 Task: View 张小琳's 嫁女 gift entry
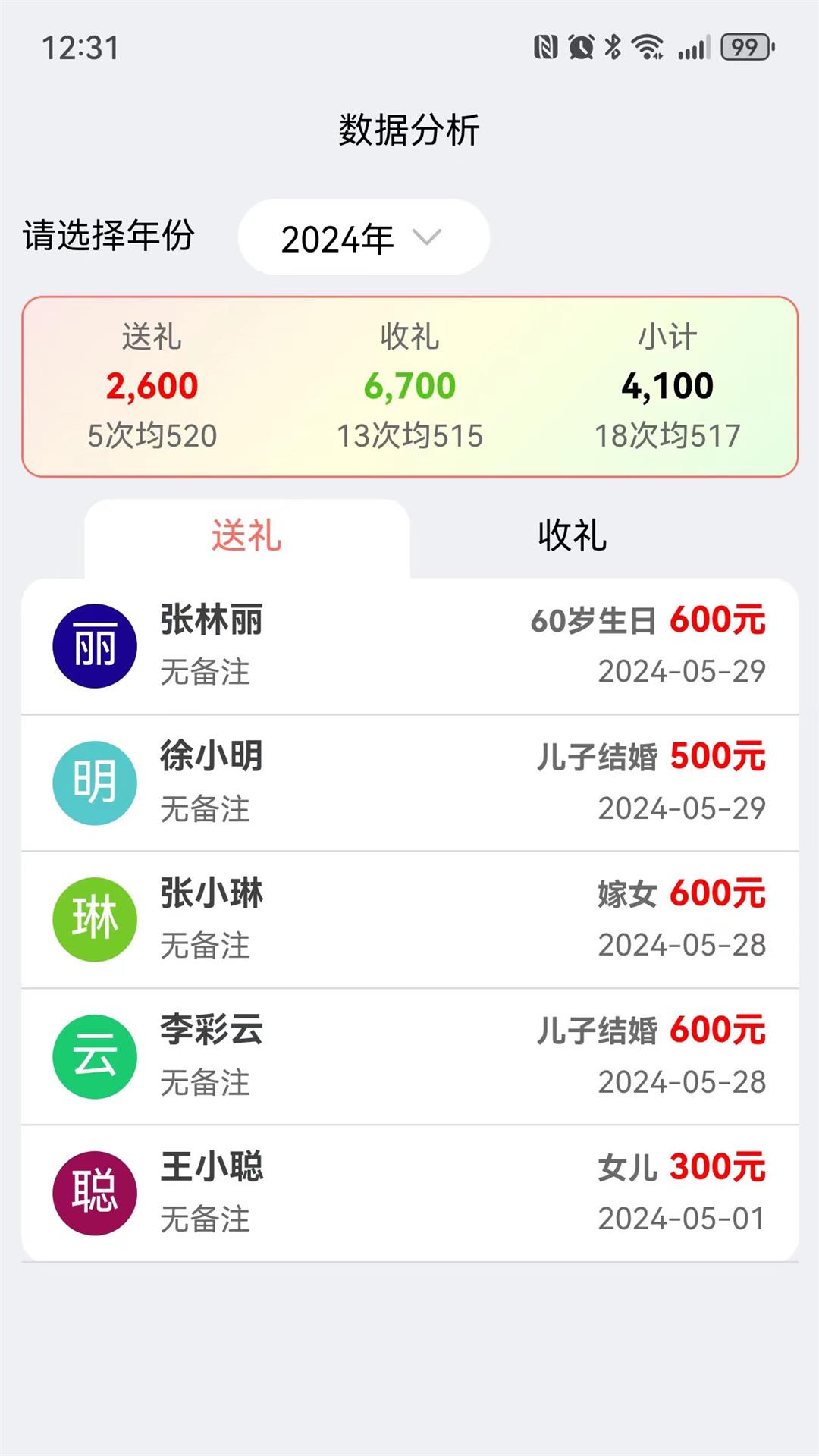coord(409,920)
